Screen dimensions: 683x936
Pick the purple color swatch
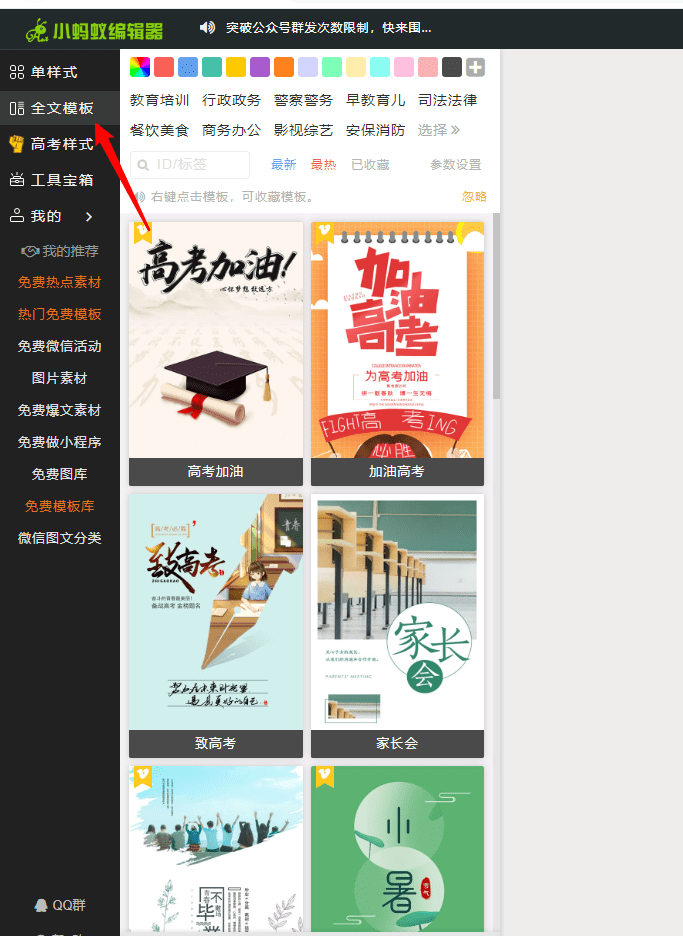coord(260,68)
